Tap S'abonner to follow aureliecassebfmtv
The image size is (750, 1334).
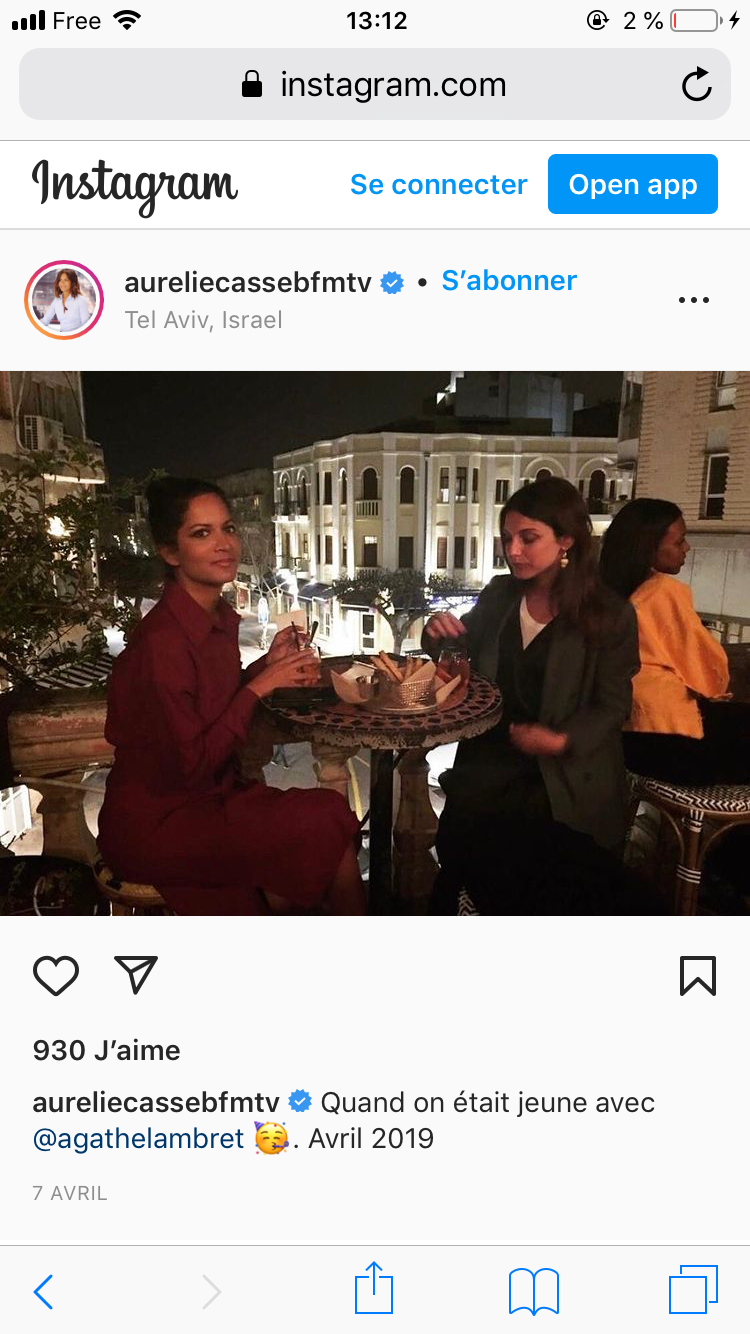point(509,281)
